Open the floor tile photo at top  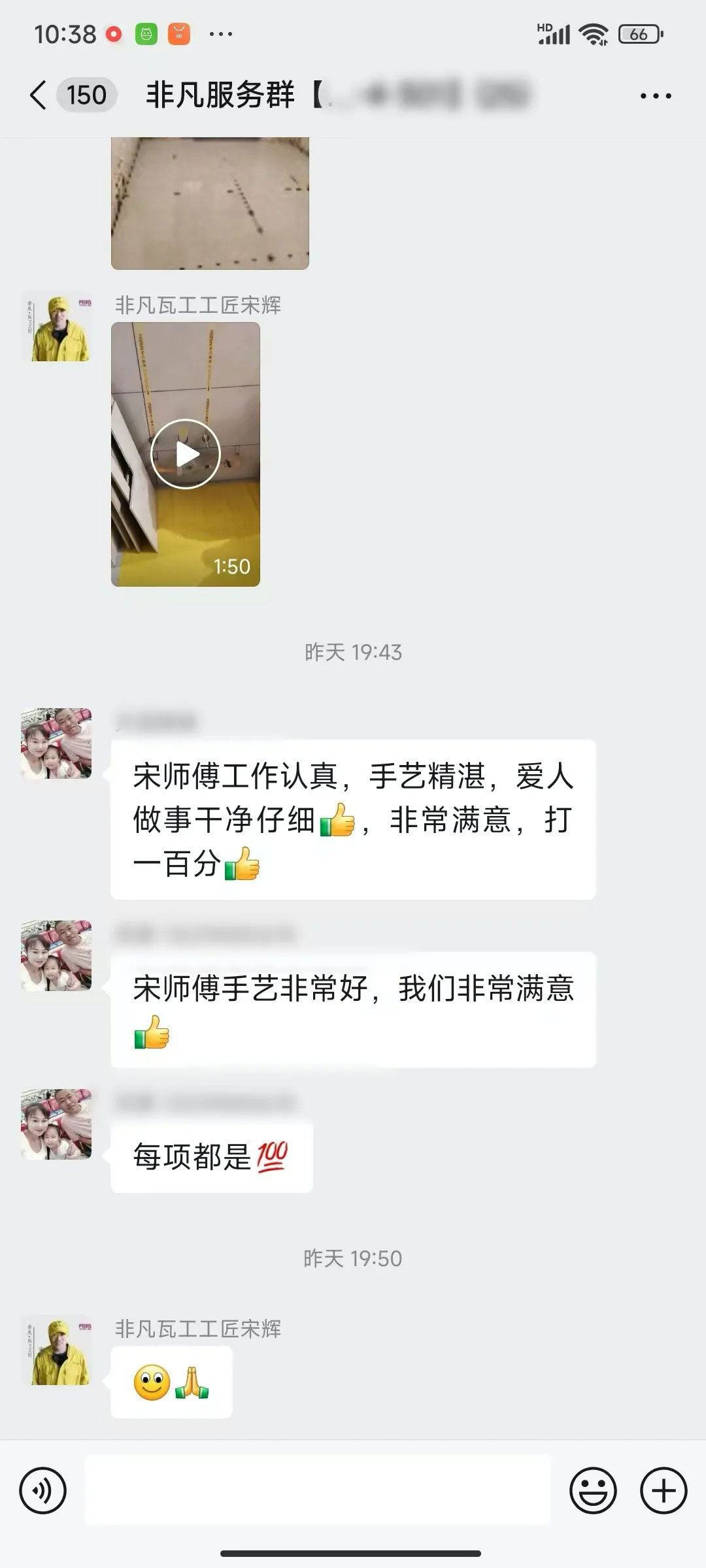tap(210, 203)
